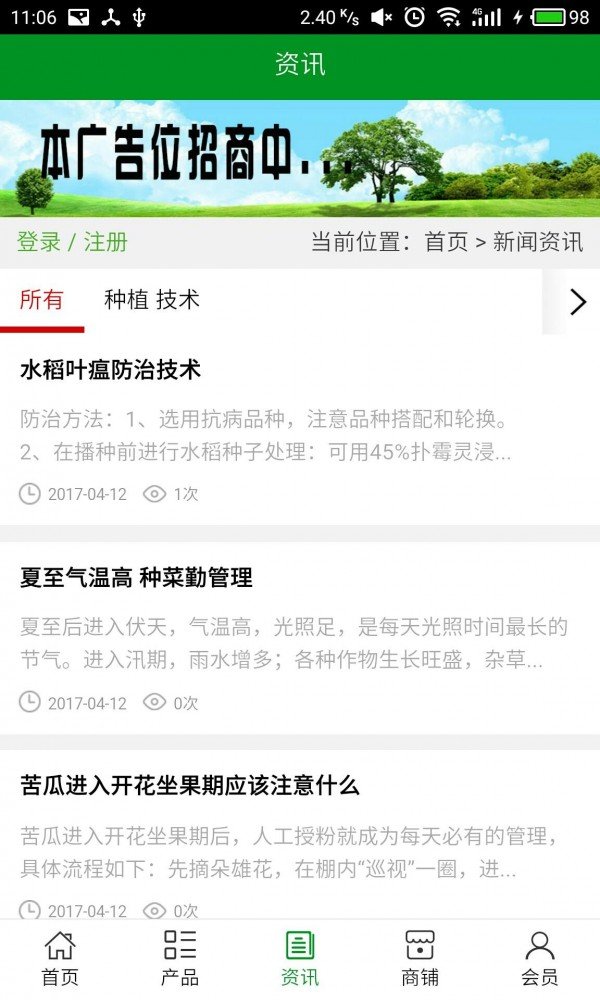
Task: Tap 首页 in the breadcrumb path
Action: (446, 242)
